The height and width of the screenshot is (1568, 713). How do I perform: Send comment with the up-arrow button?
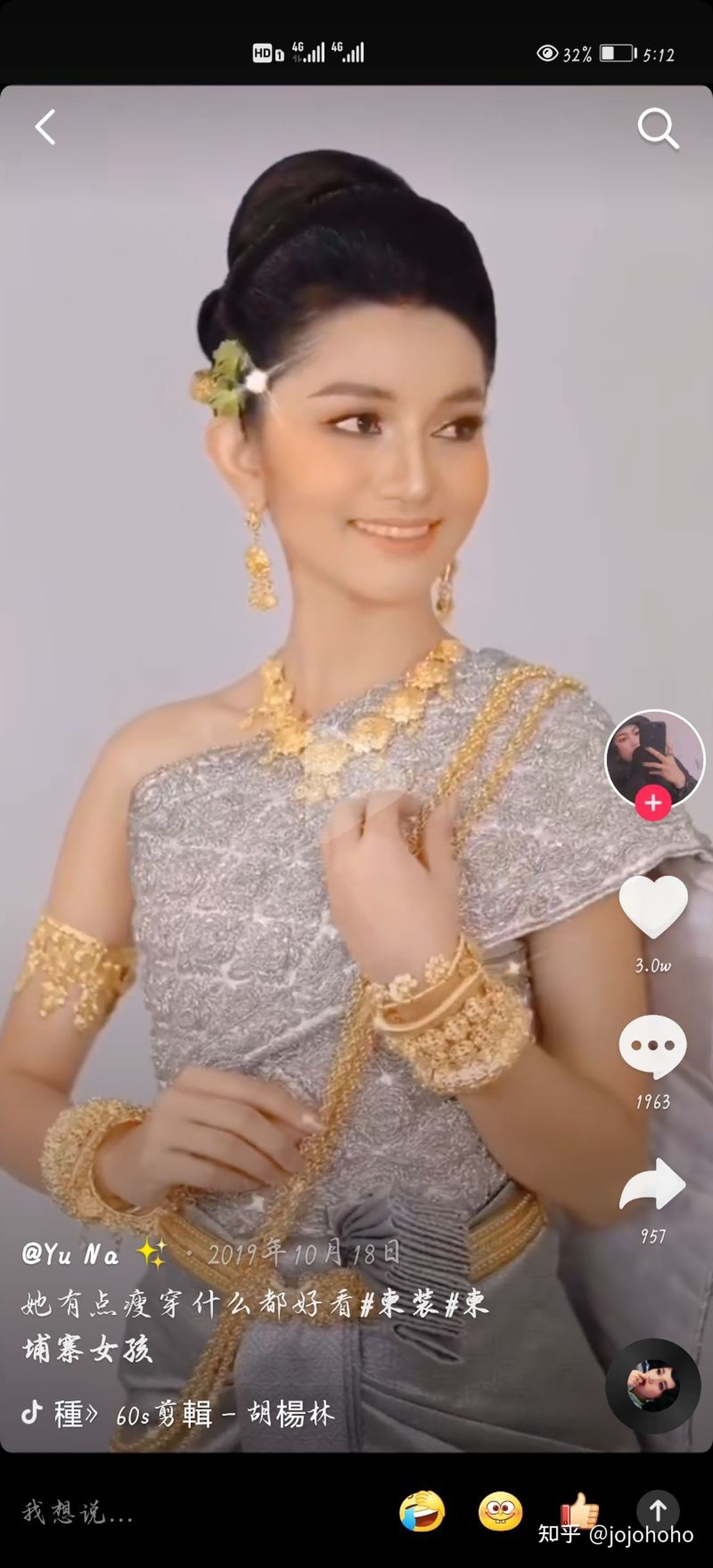658,1510
